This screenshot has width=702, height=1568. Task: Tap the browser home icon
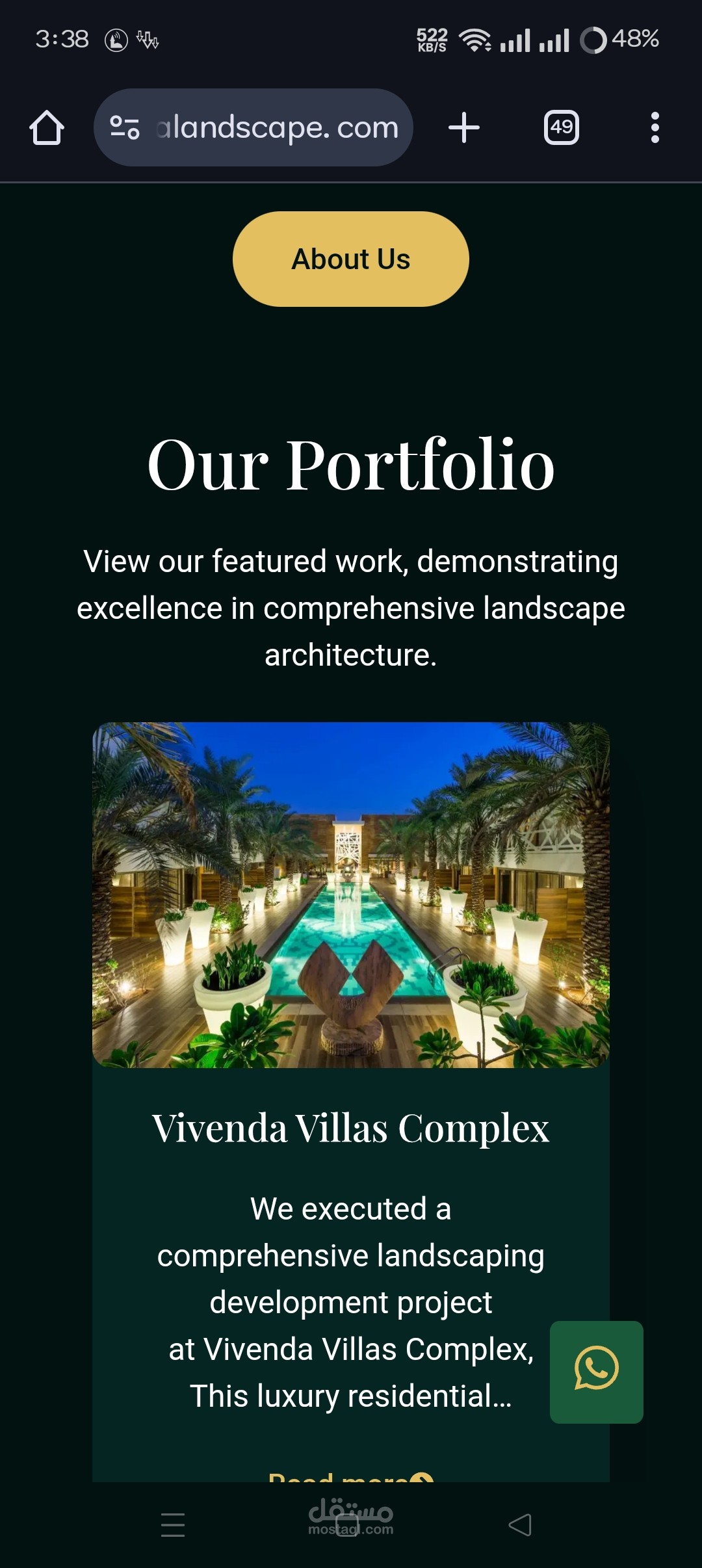47,127
